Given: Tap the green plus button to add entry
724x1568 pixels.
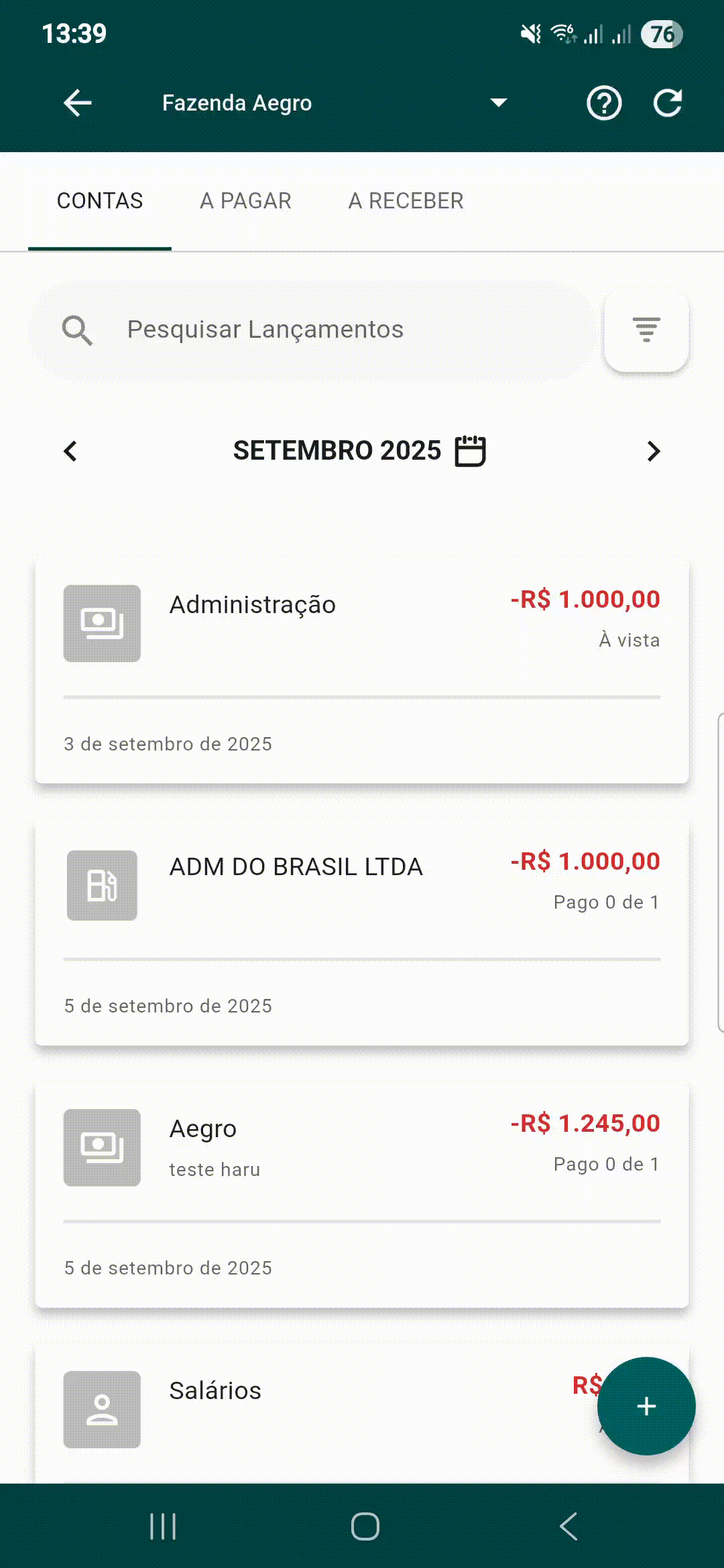Looking at the screenshot, I should pyautogui.click(x=646, y=1407).
